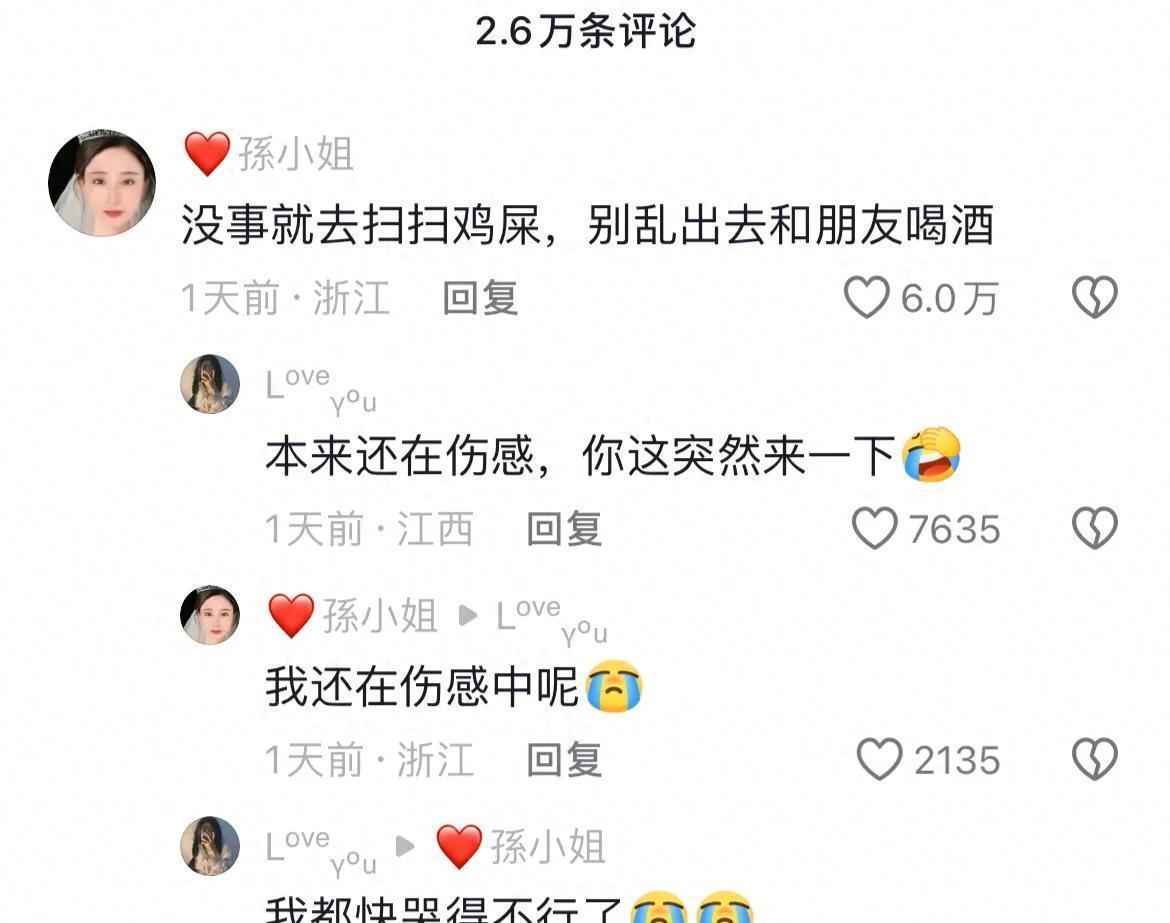Dislike the reply with 7635 likes
1170x923 pixels.
coord(1094,528)
